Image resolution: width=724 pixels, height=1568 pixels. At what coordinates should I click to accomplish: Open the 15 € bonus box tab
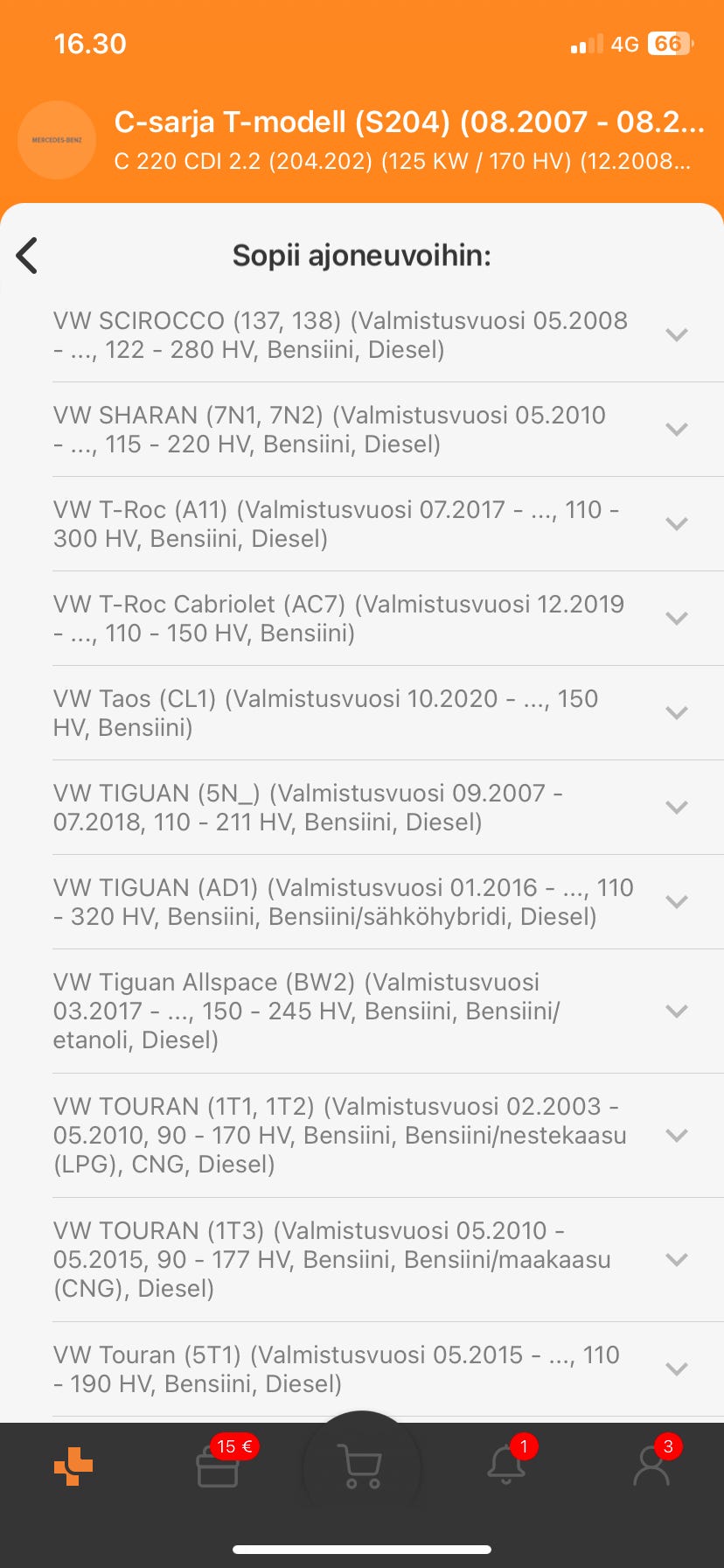click(219, 1466)
